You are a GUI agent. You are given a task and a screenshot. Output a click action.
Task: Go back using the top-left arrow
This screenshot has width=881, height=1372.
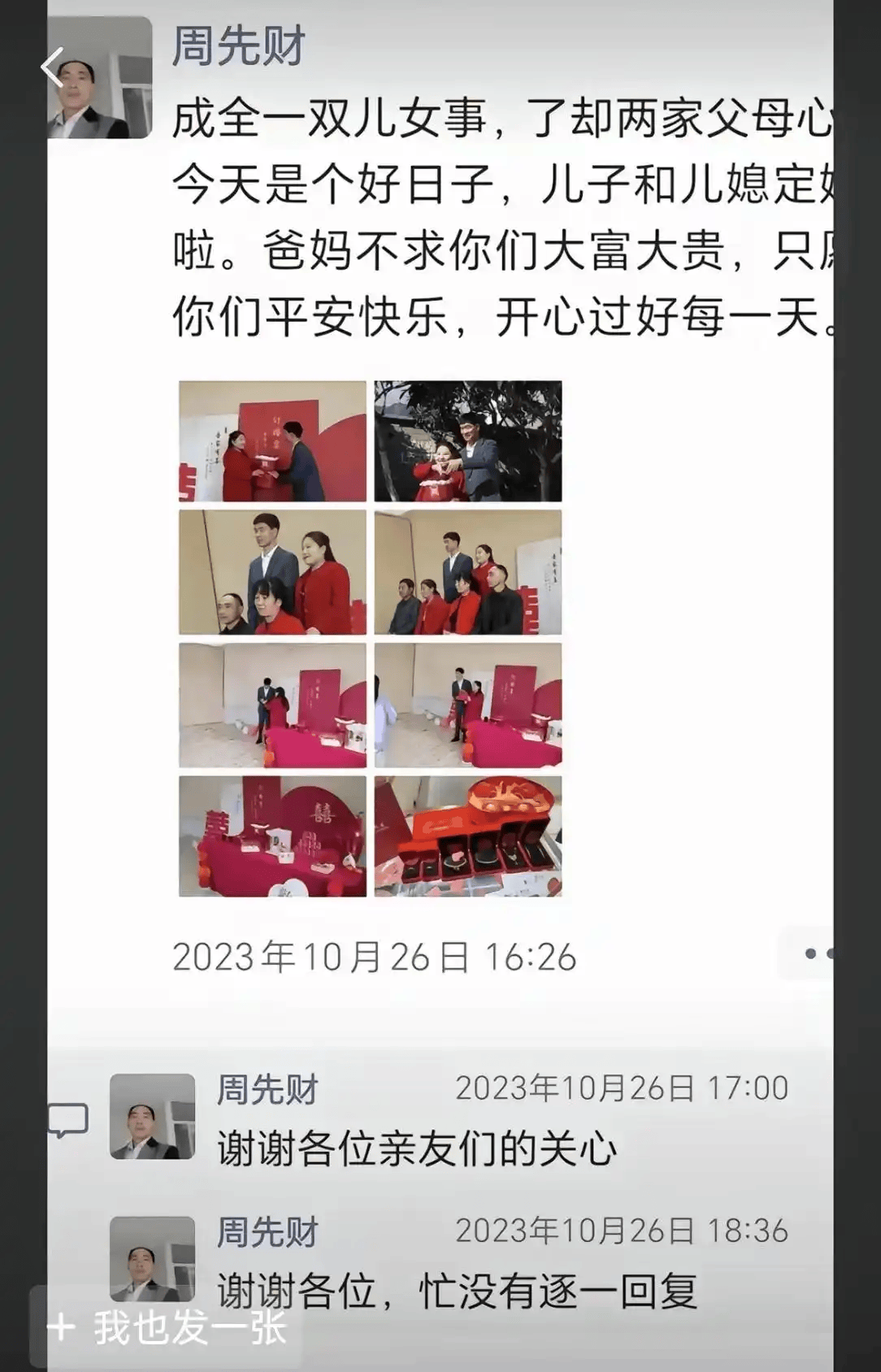[x=54, y=67]
